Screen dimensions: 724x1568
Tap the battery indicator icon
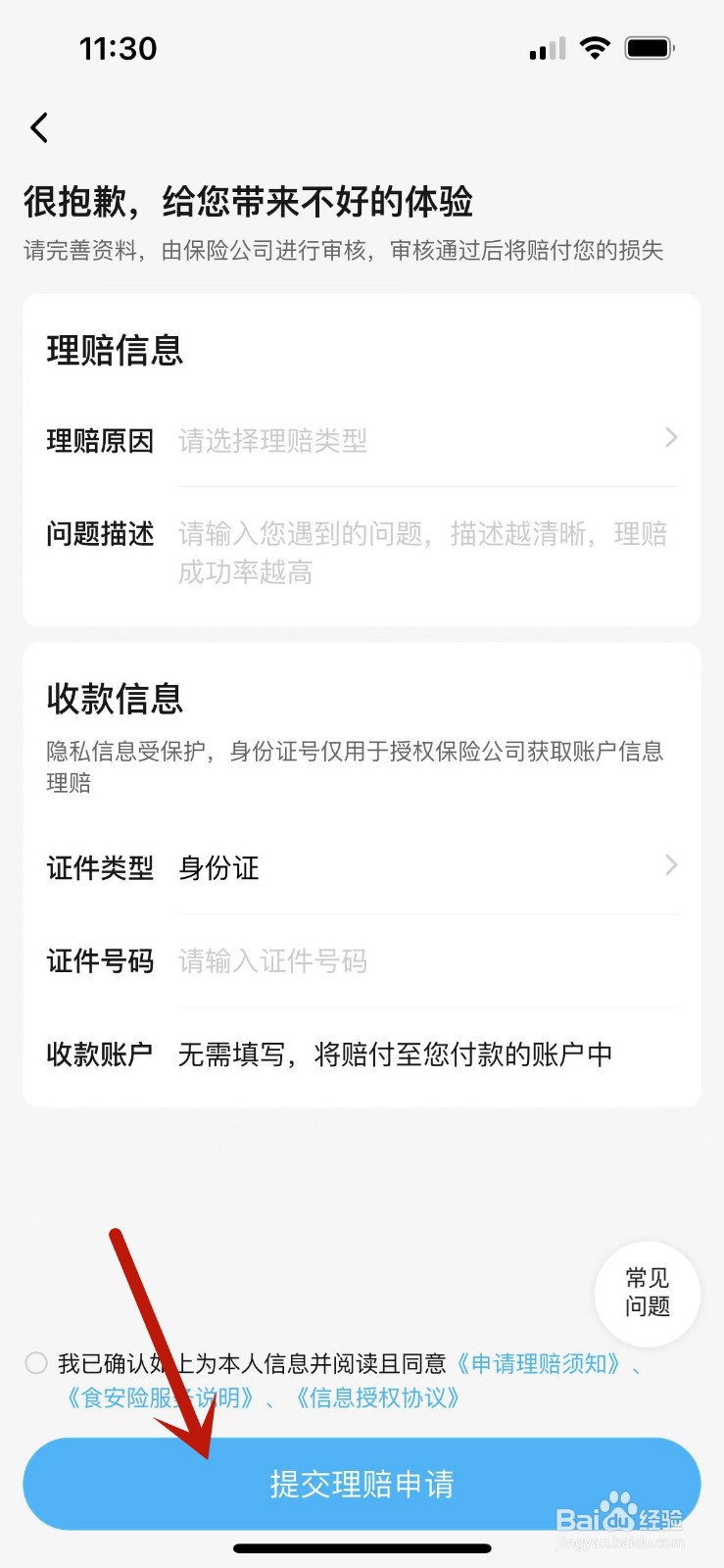click(x=651, y=46)
